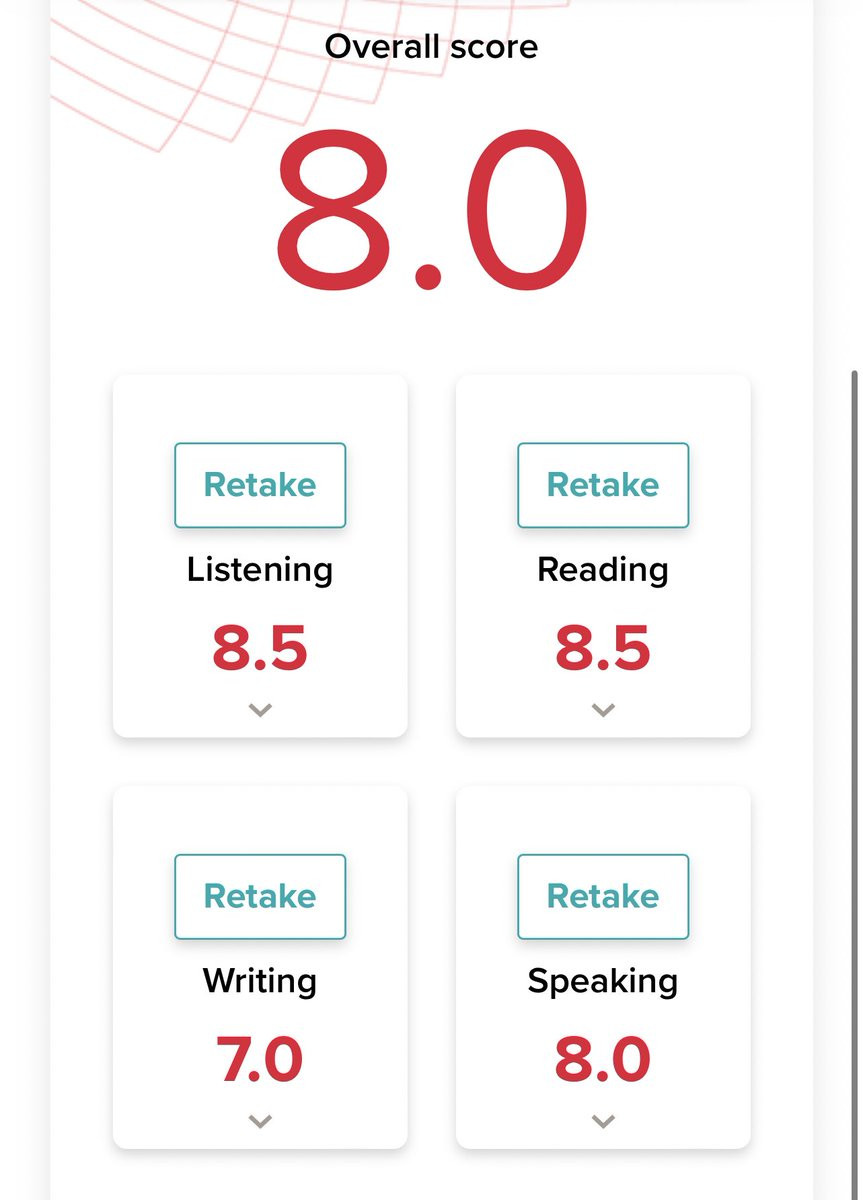
Task: Expand the Reading score details chevron
Action: tap(603, 710)
